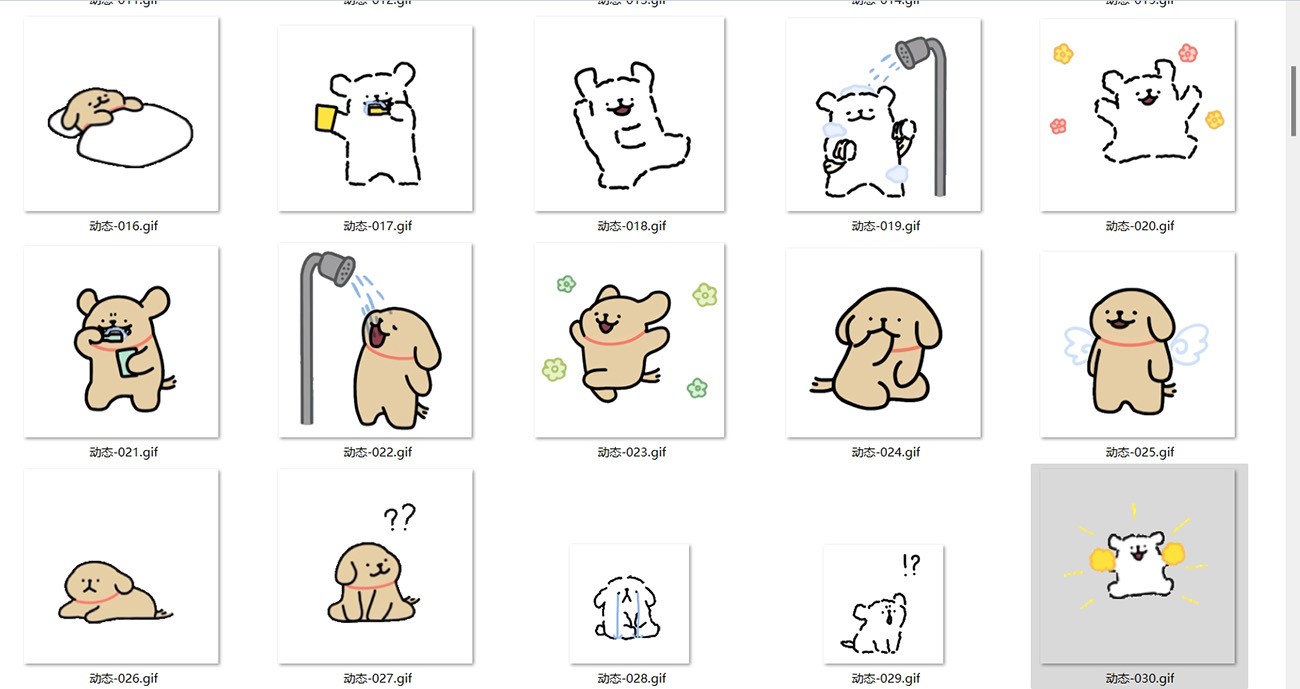Select 动态-018.gif dancing bear file
The width and height of the screenshot is (1300, 689).
(629, 114)
